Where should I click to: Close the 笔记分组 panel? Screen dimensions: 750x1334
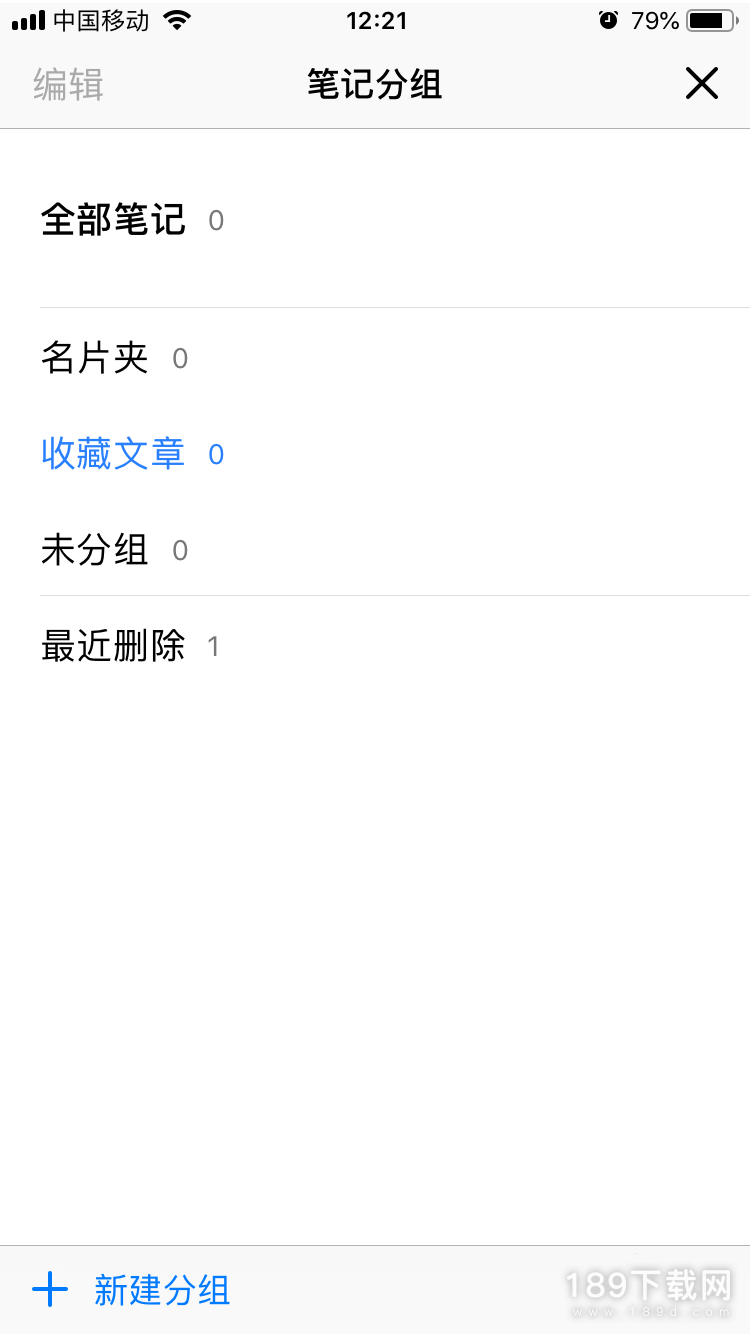702,84
